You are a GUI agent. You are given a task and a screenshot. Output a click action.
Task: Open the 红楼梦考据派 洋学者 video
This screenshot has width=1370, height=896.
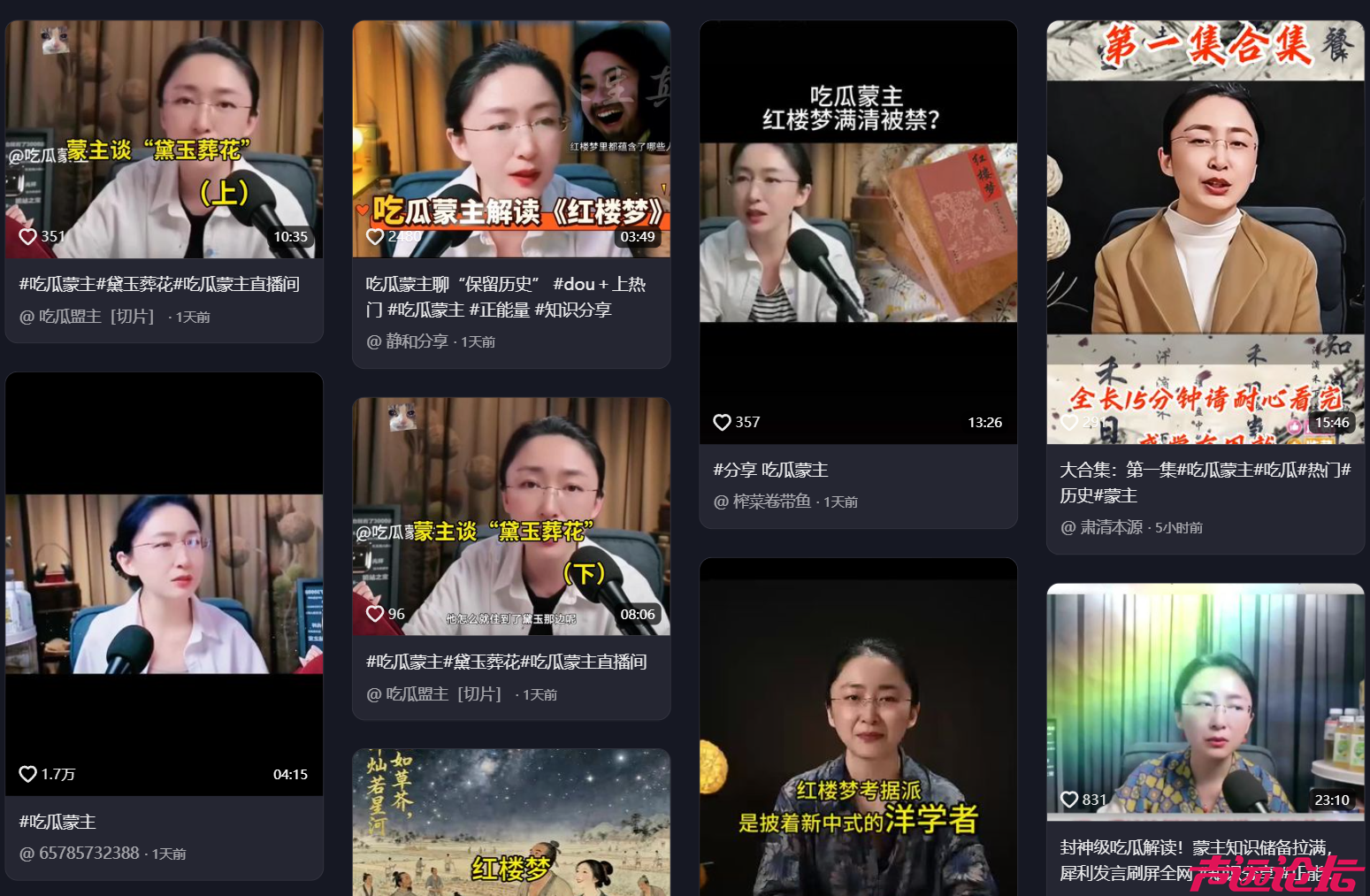click(x=858, y=727)
